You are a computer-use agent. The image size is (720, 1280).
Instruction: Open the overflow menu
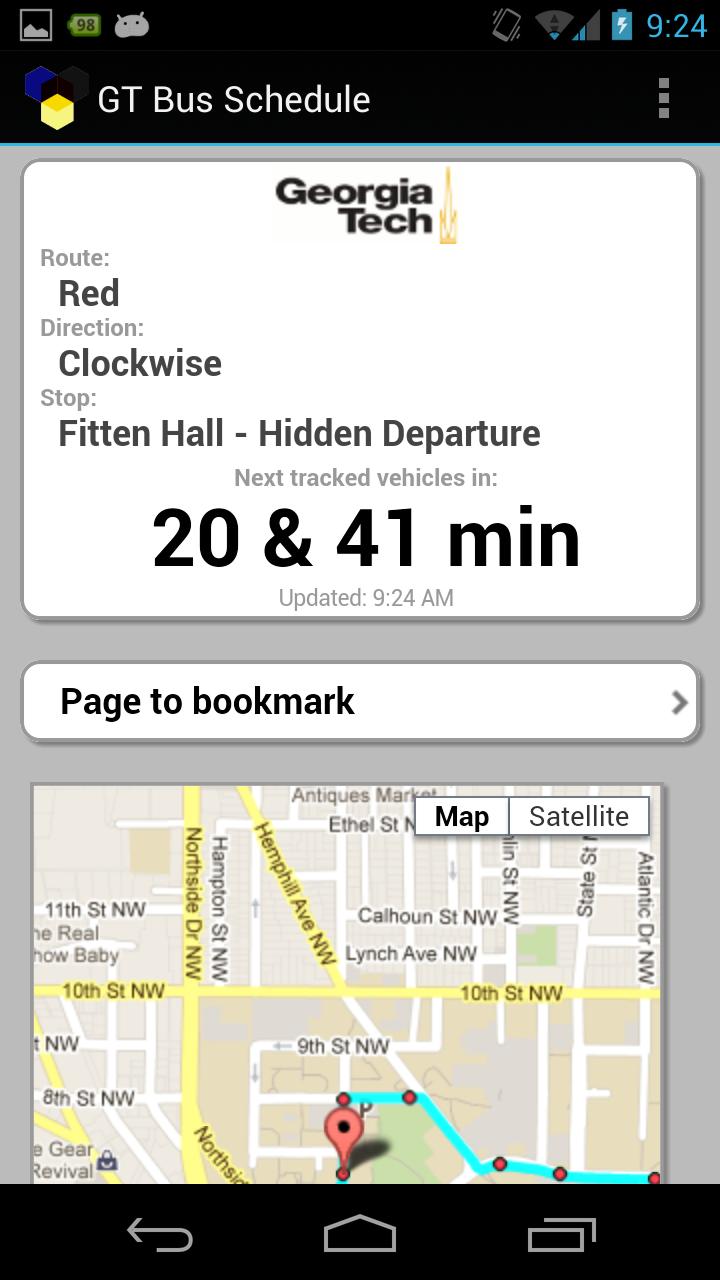tap(663, 99)
